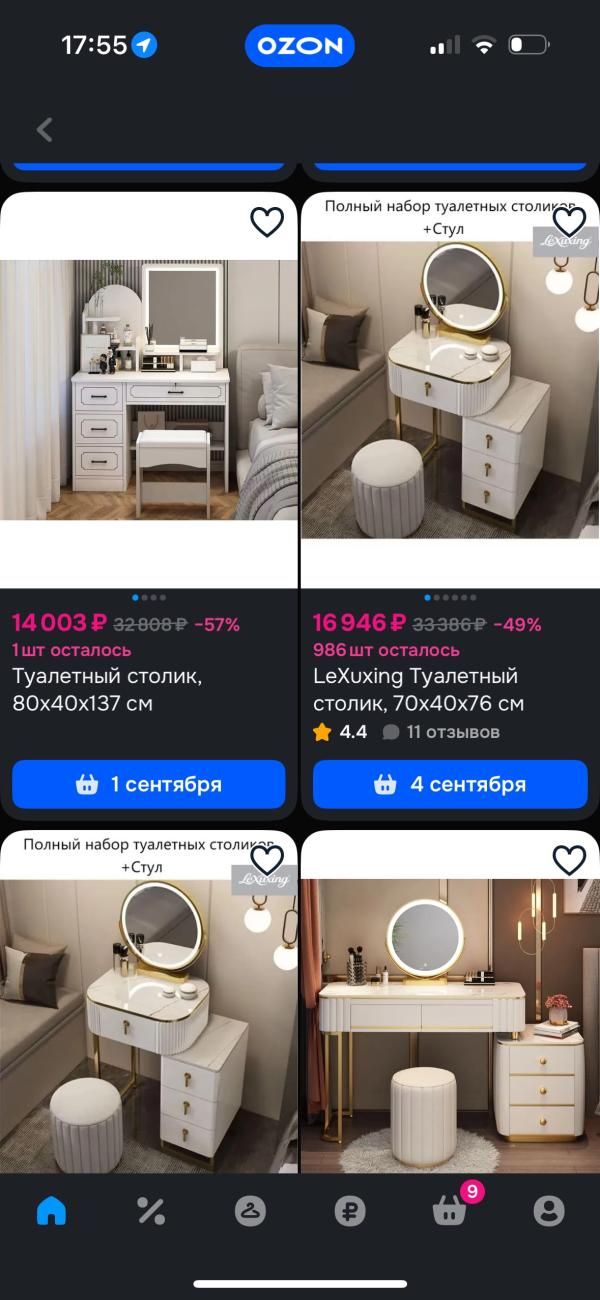Open the 14 003 ₽ dressing table card
This screenshot has width=600, height=1300.
[x=149, y=390]
